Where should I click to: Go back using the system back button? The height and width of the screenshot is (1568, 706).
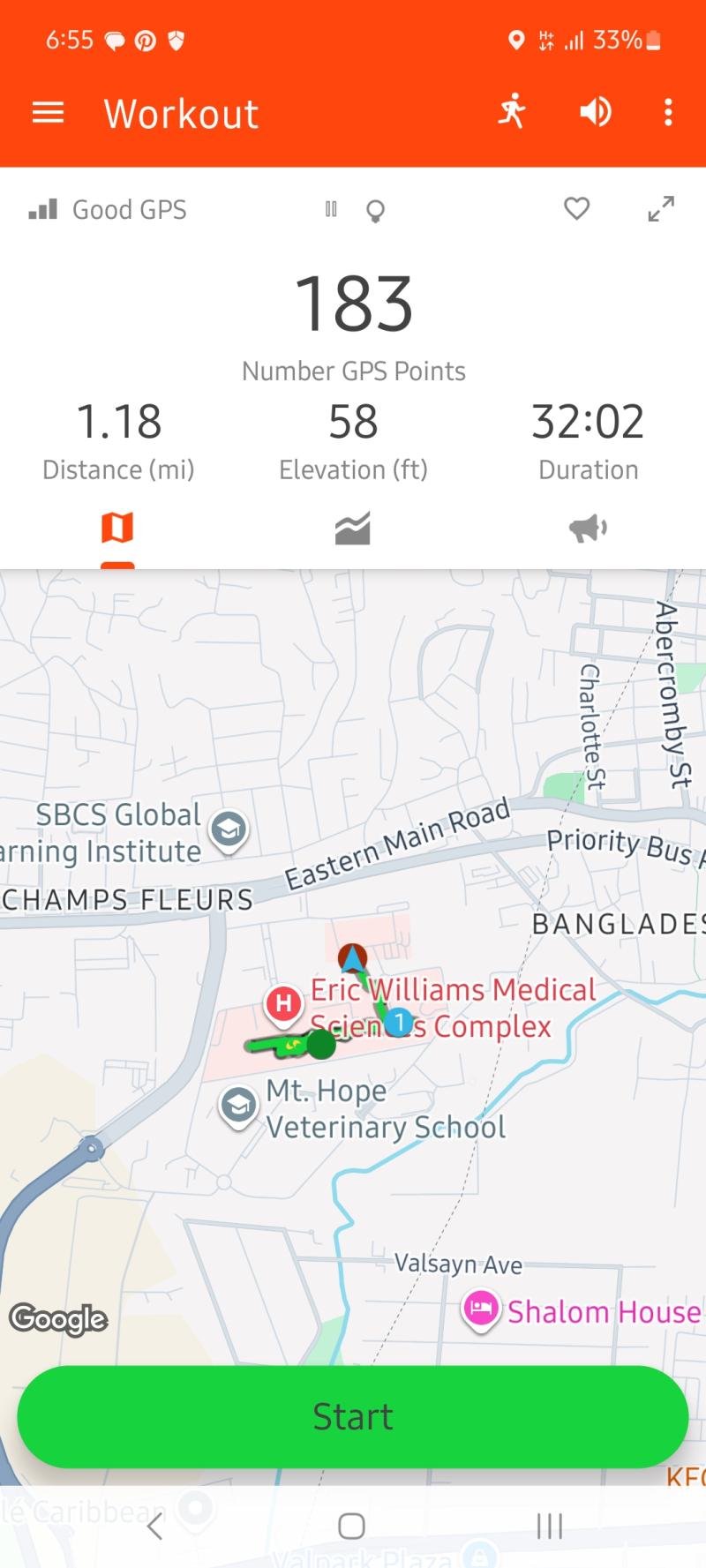coord(155,1526)
